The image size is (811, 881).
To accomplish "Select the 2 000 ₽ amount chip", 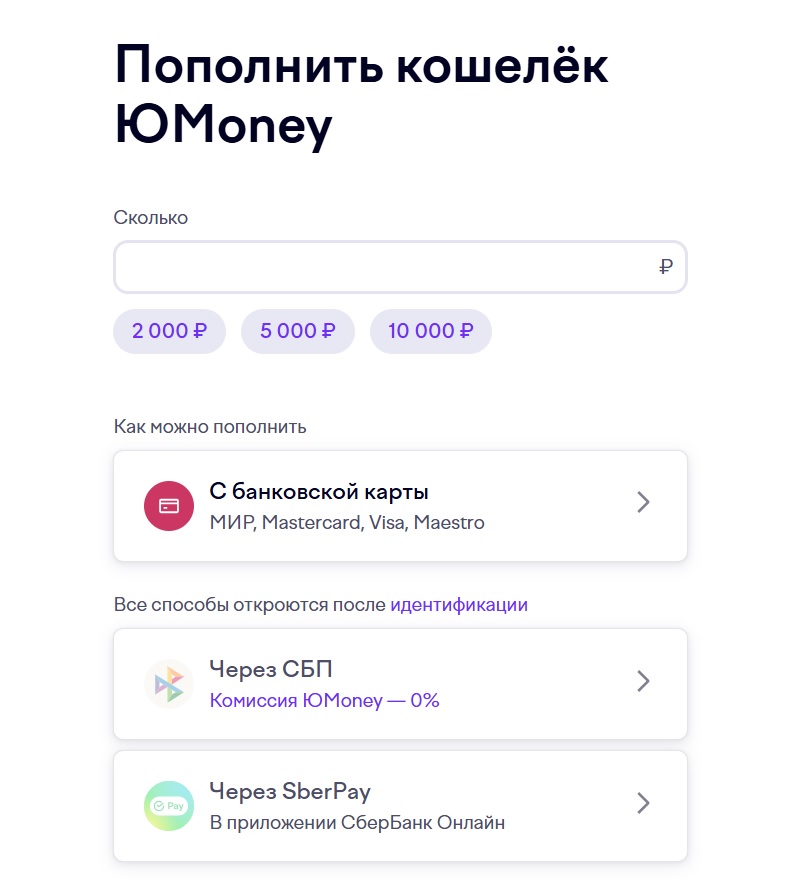I will point(169,331).
